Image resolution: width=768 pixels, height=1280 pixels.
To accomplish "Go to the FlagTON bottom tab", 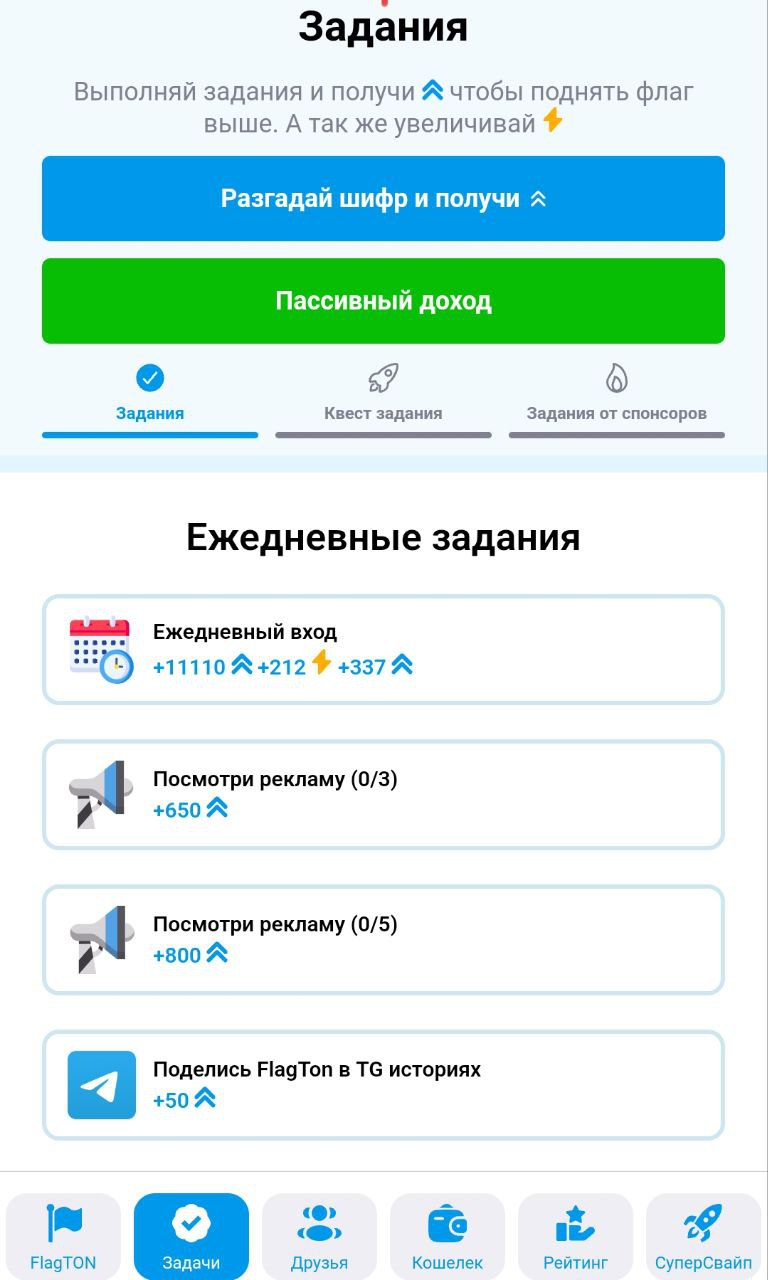I will 63,1237.
